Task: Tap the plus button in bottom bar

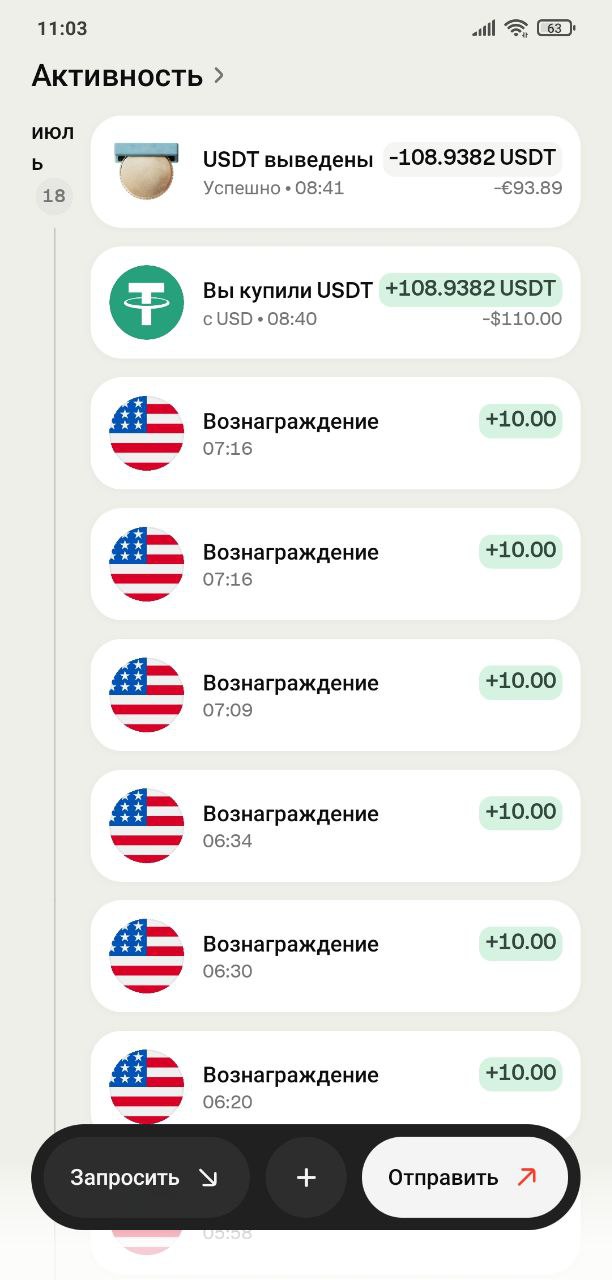Action: 306,1177
